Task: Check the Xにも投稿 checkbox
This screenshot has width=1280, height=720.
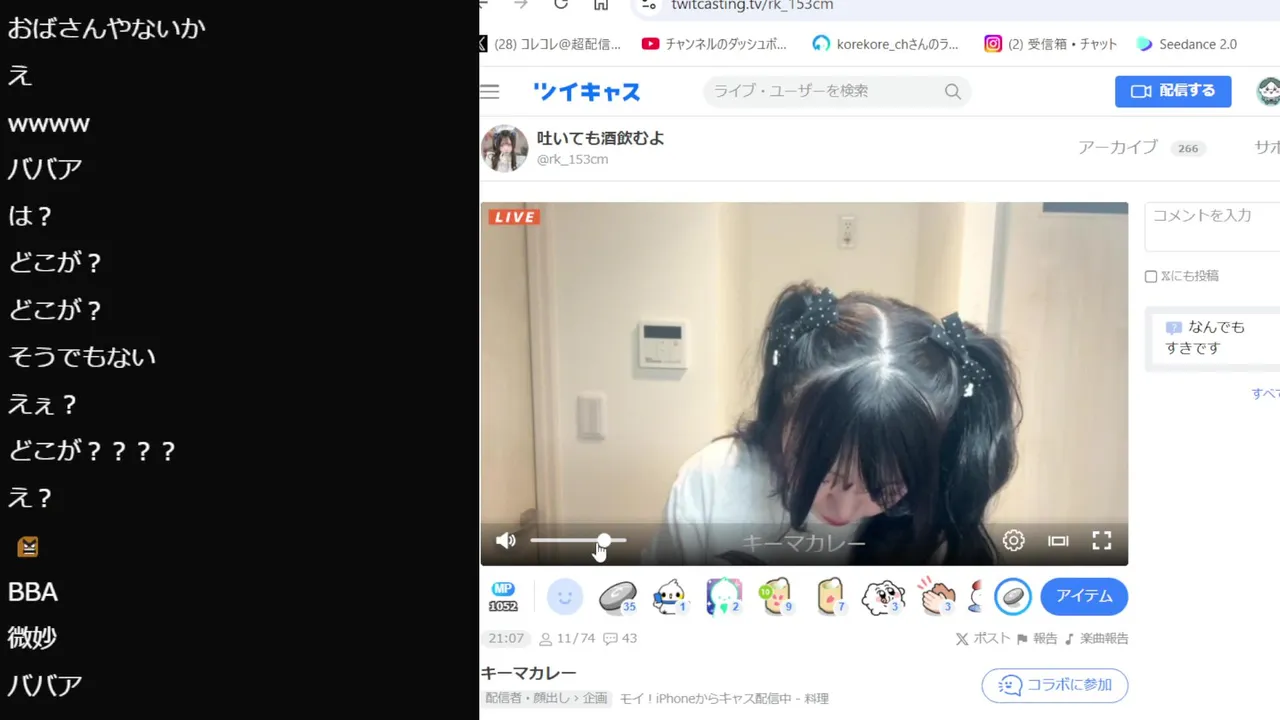Action: 1151,276
